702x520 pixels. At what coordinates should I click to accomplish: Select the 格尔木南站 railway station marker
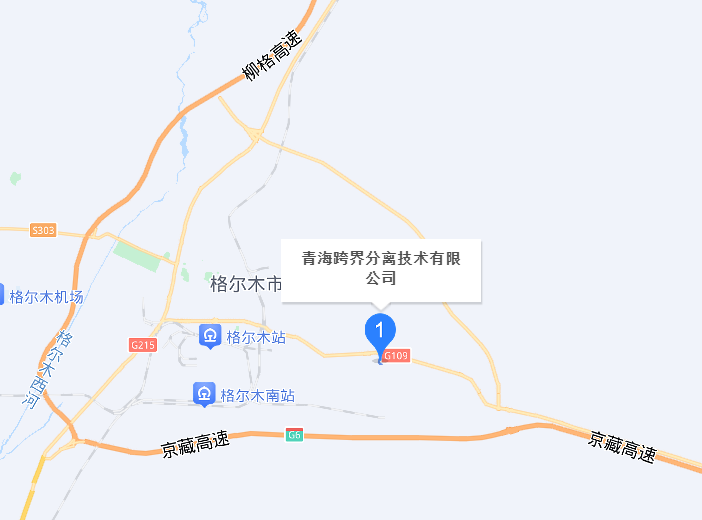[x=204, y=394]
